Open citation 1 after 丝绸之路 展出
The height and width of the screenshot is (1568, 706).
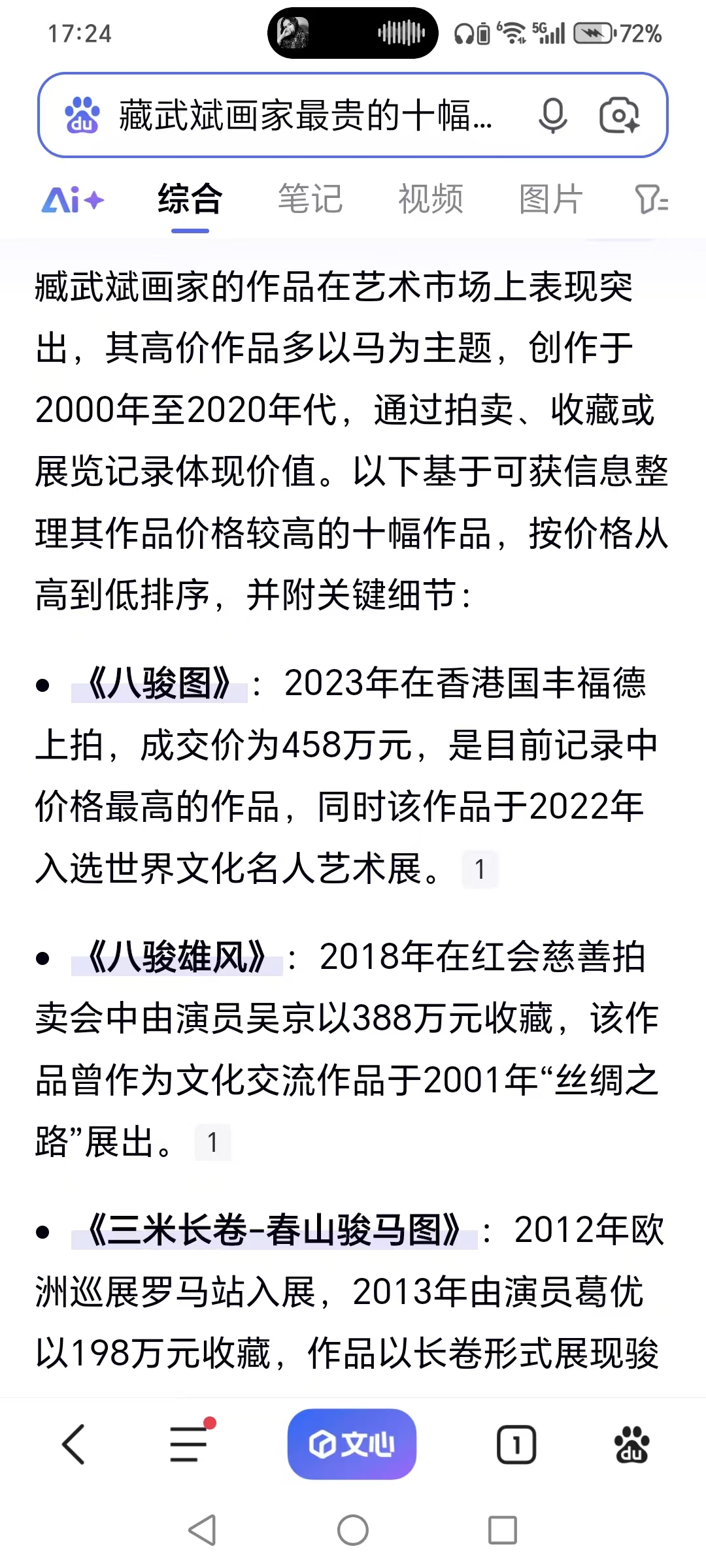click(212, 1143)
